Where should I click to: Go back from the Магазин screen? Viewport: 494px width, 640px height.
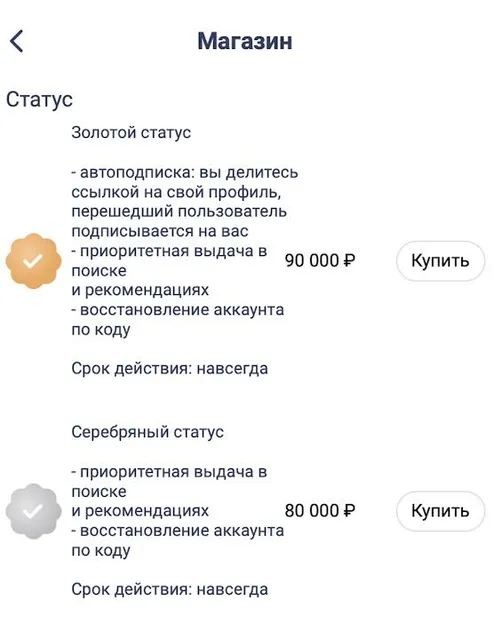point(17,41)
